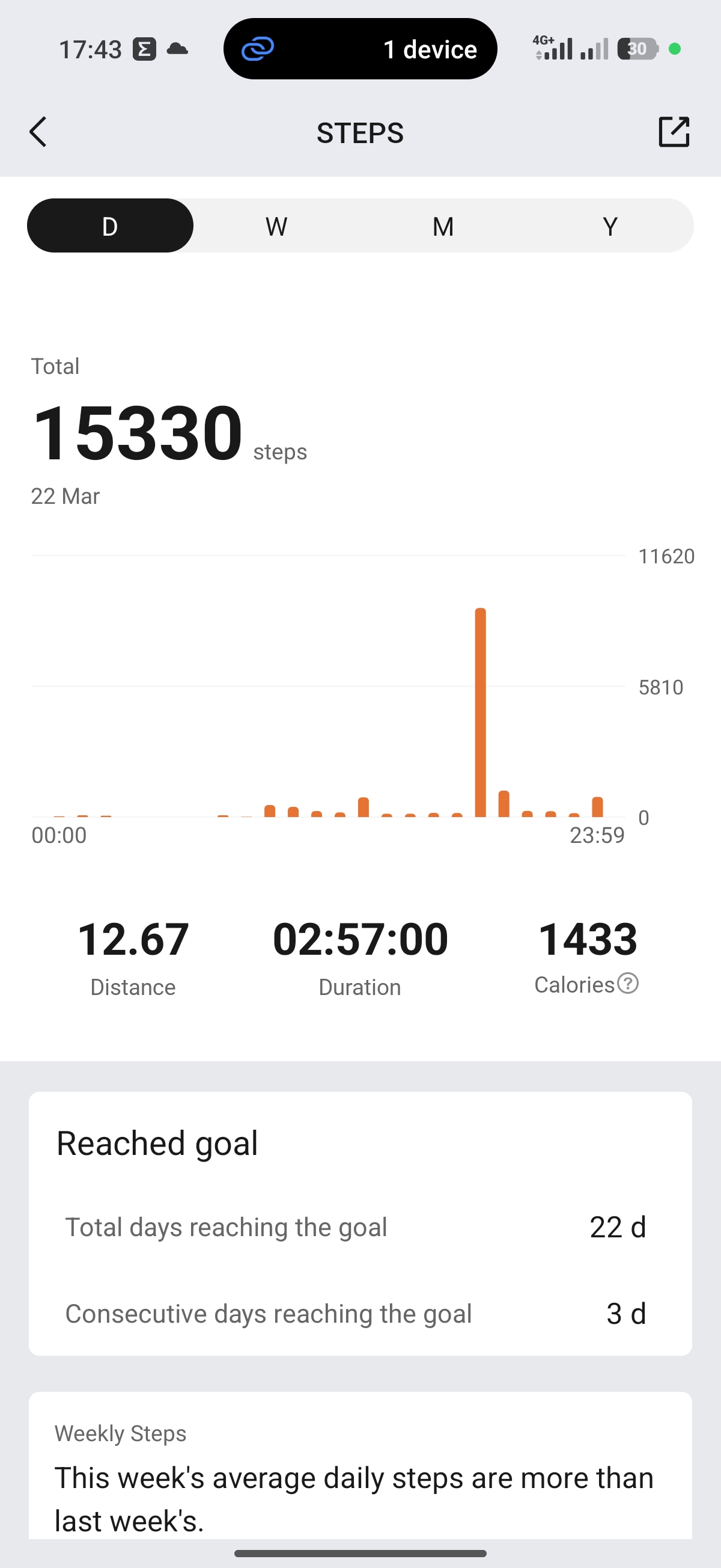721x1568 pixels.
Task: Switch to the M monthly view
Action: [x=443, y=226]
